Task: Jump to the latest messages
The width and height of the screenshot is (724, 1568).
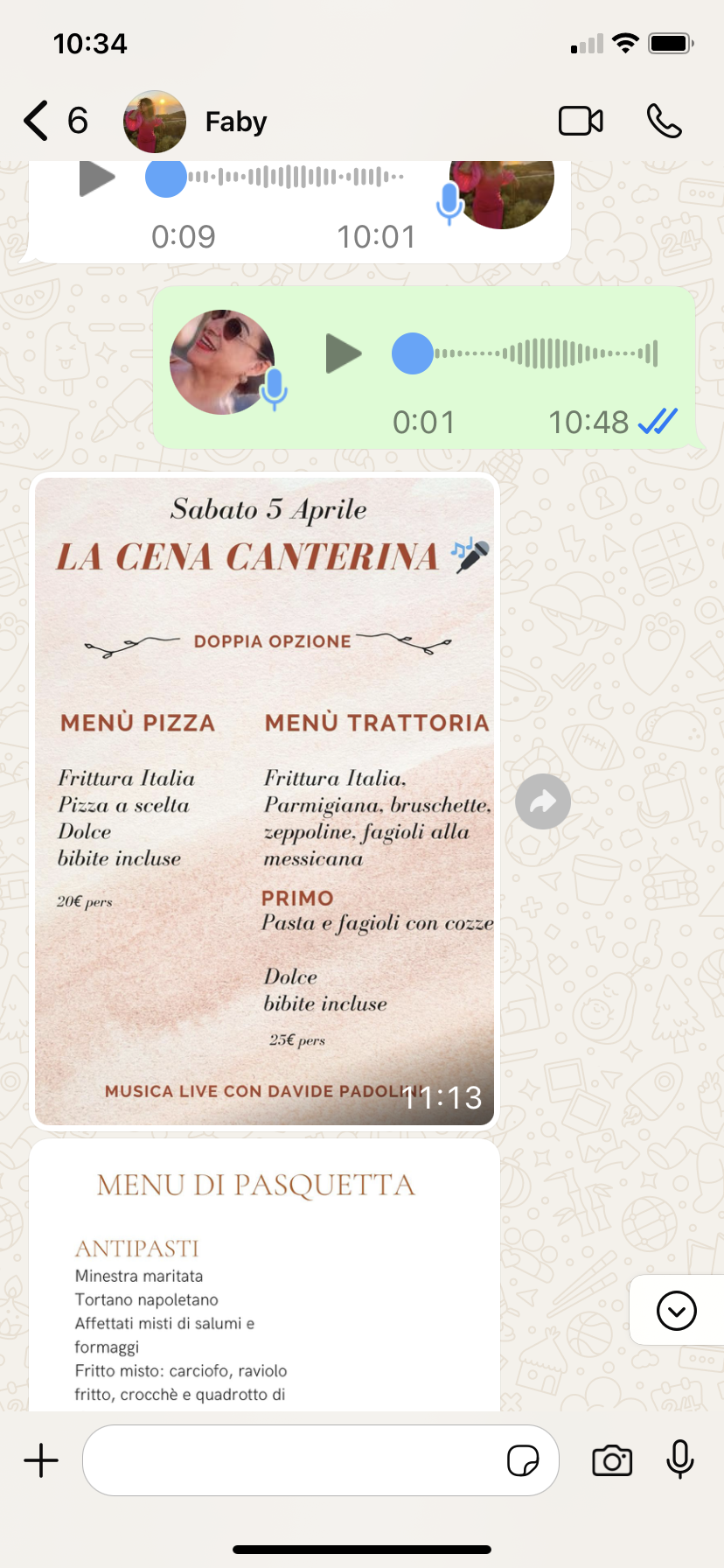Action: 676,1311
